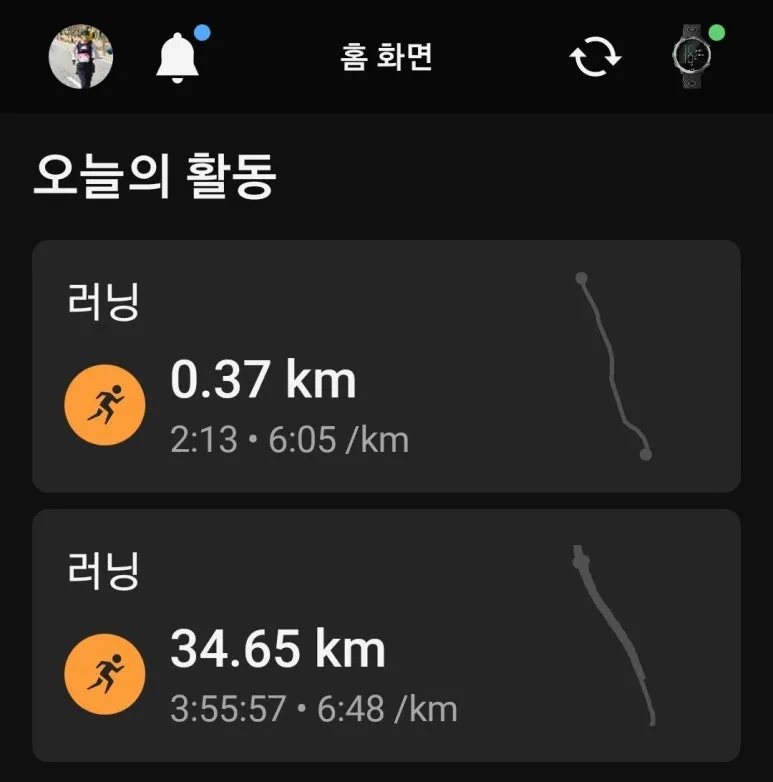This screenshot has height=782, width=773.
Task: Open the sync icon to refresh data
Action: pos(596,57)
